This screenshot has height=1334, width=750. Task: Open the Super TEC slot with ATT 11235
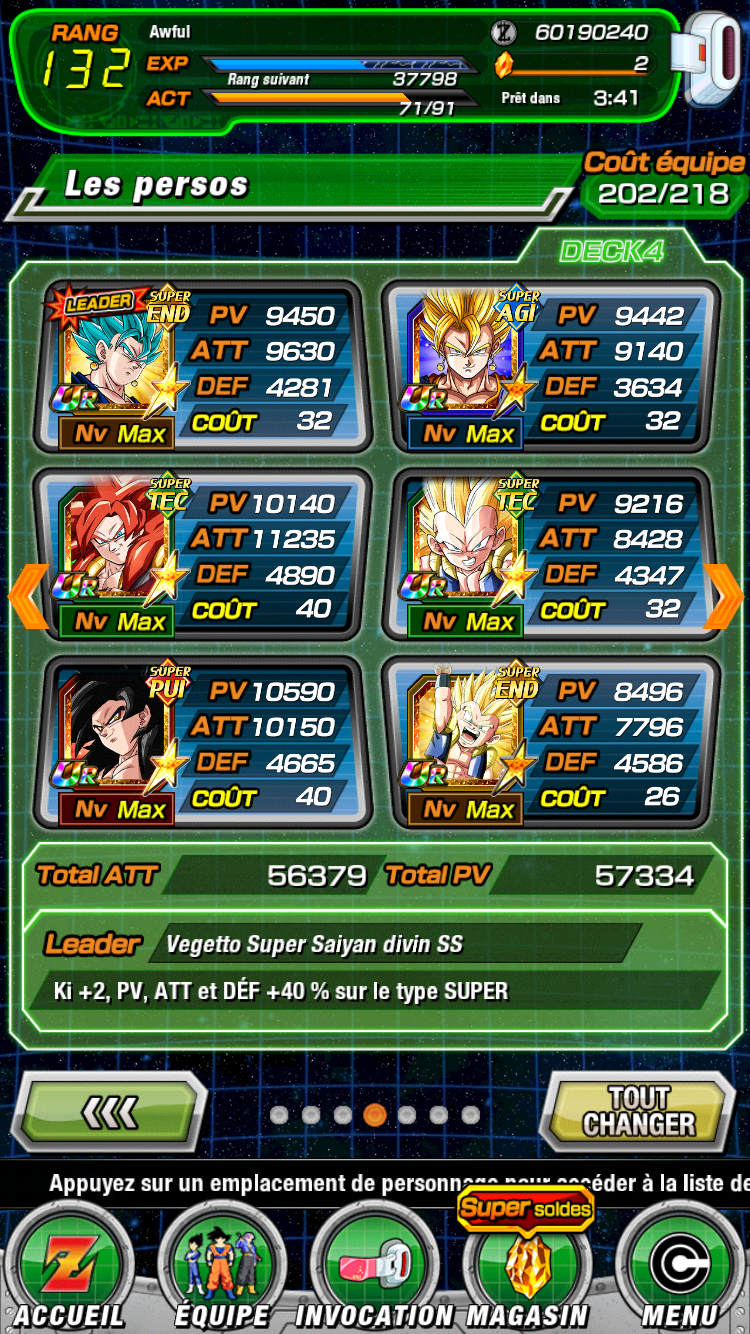click(x=202, y=554)
